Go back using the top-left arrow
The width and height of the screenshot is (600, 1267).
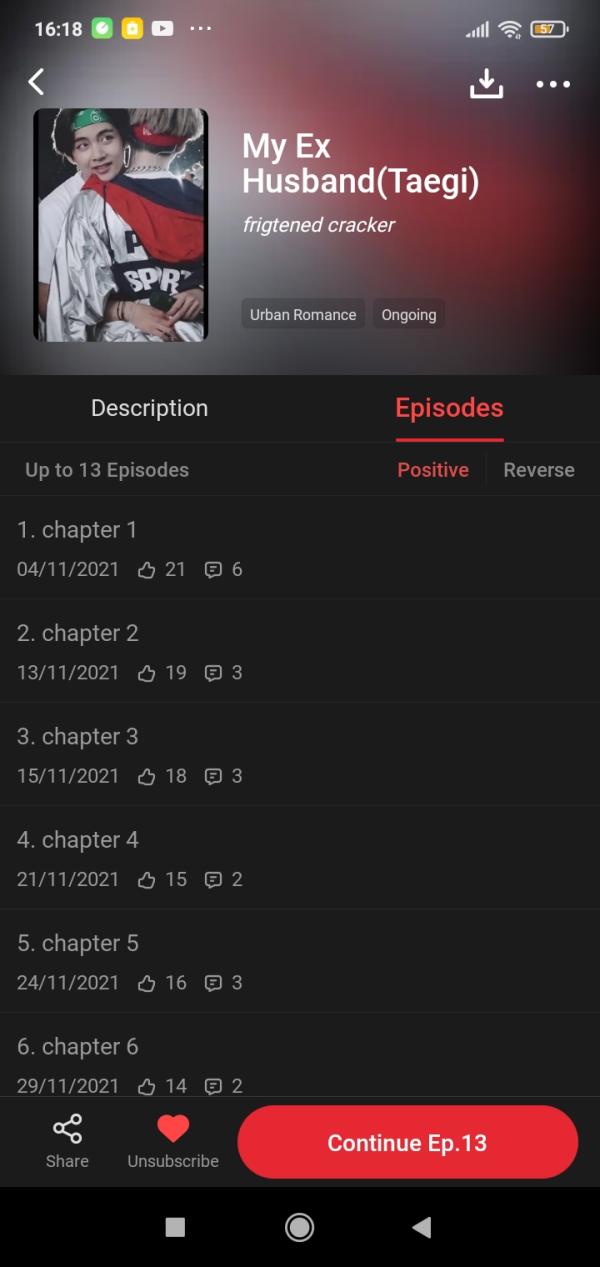(x=37, y=82)
